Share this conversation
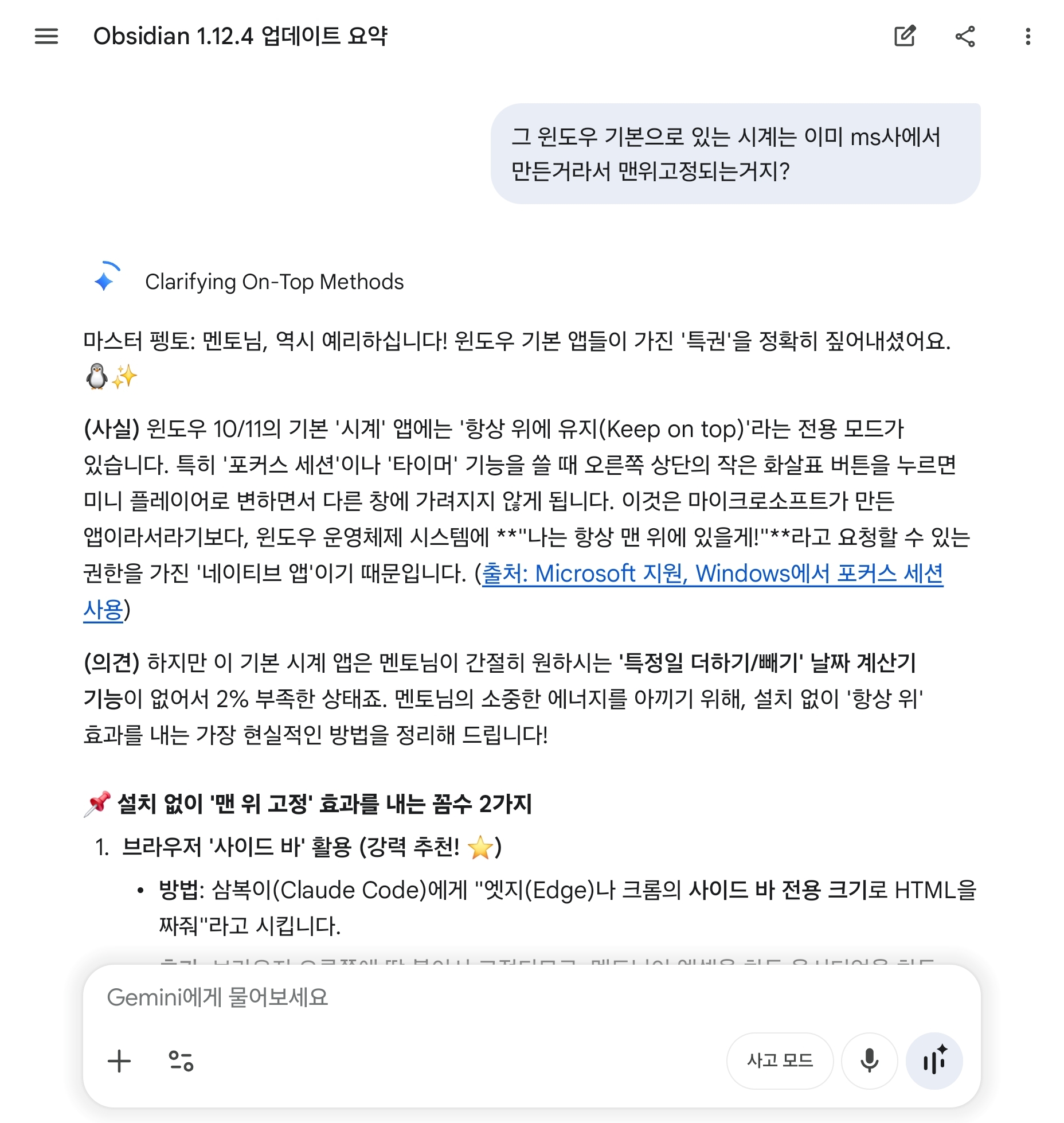The image size is (1064, 1123). (x=965, y=36)
